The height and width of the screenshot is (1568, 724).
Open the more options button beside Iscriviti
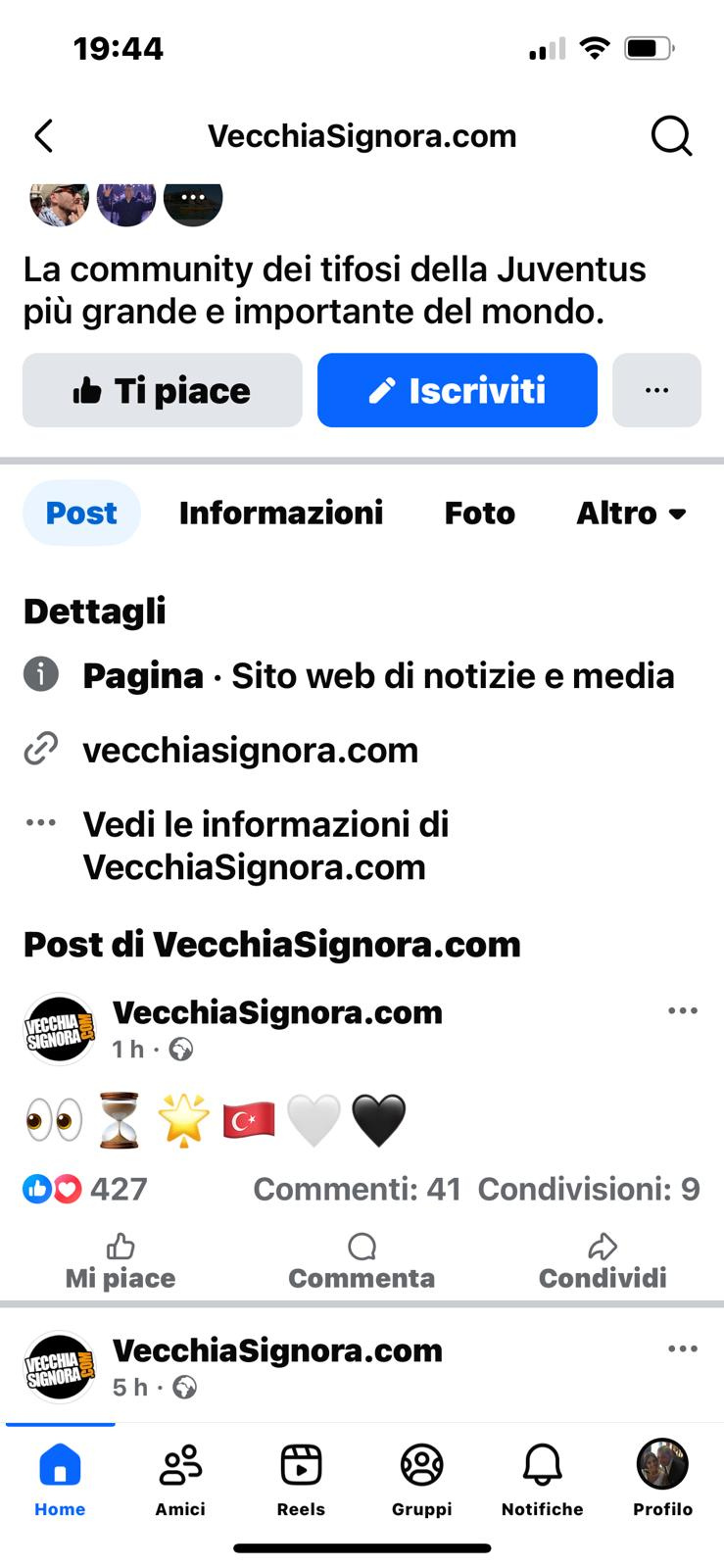click(x=656, y=390)
